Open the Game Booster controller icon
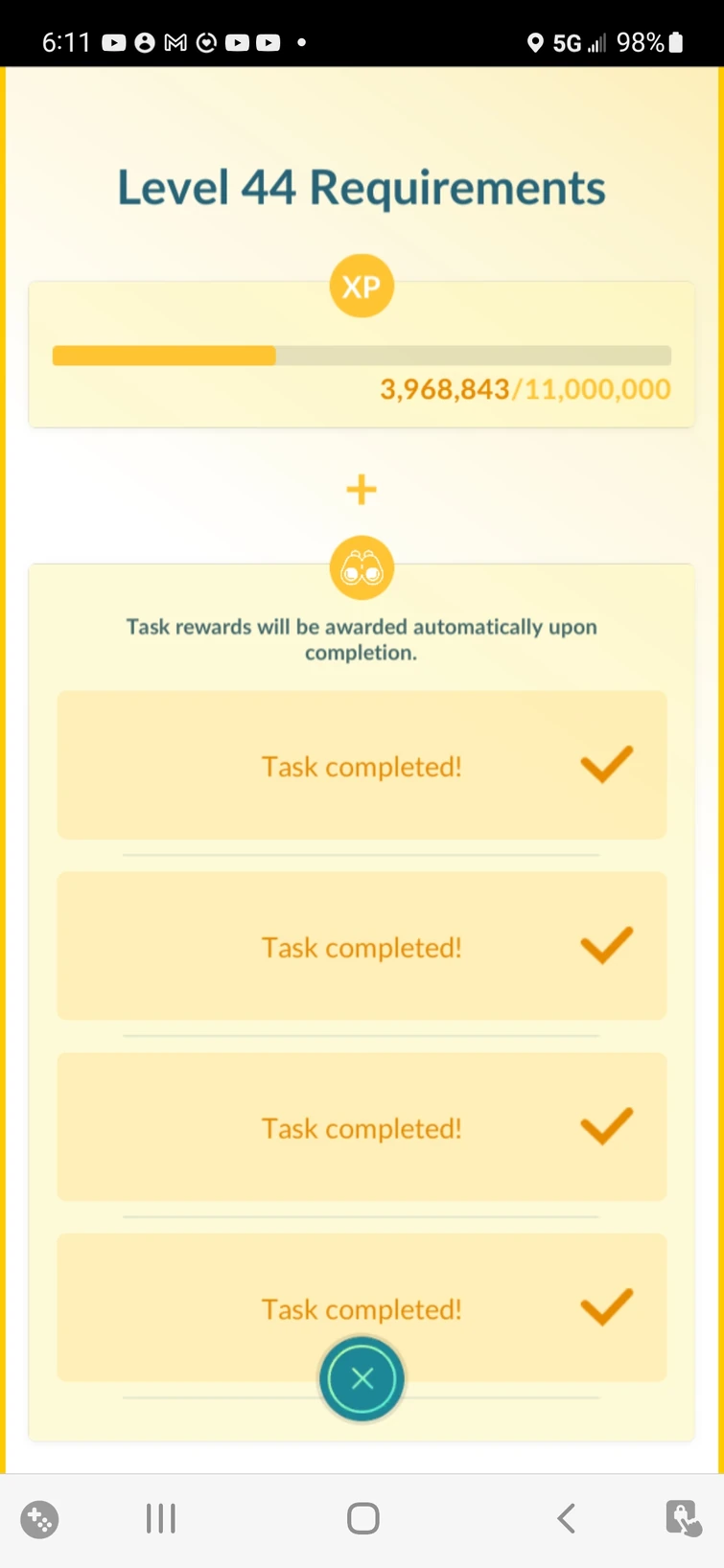The width and height of the screenshot is (724, 1568). (x=39, y=1519)
